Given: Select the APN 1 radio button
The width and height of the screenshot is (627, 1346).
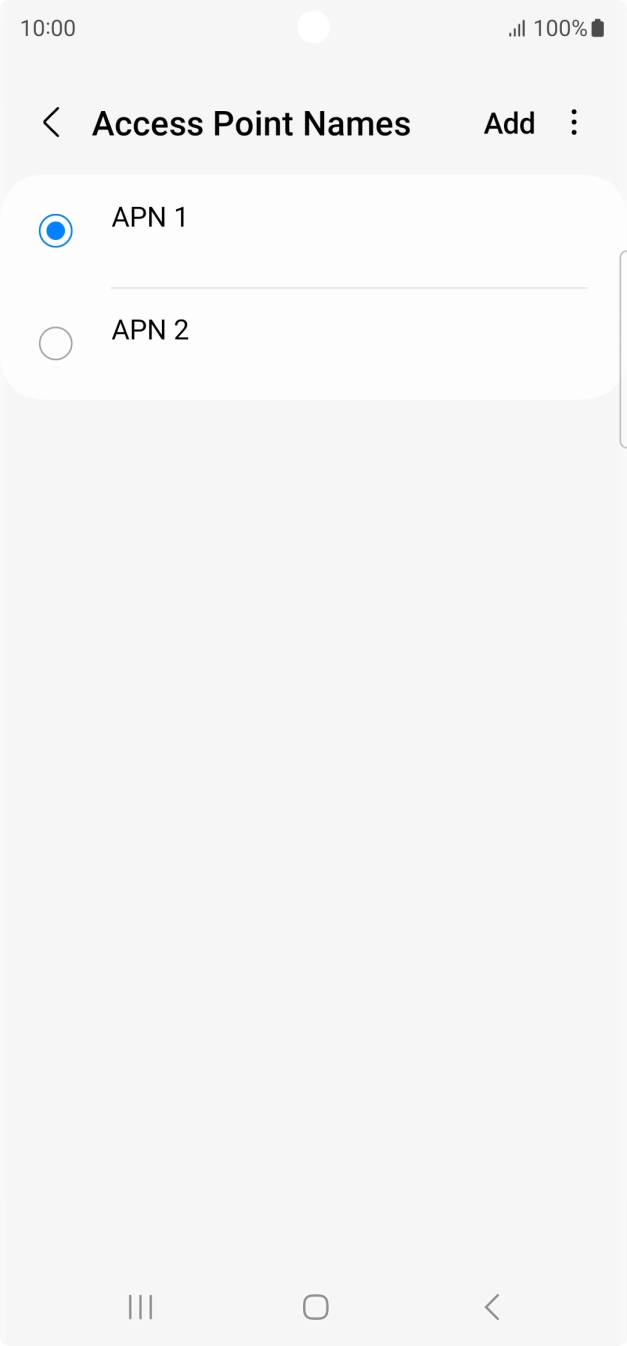Looking at the screenshot, I should 55,231.
